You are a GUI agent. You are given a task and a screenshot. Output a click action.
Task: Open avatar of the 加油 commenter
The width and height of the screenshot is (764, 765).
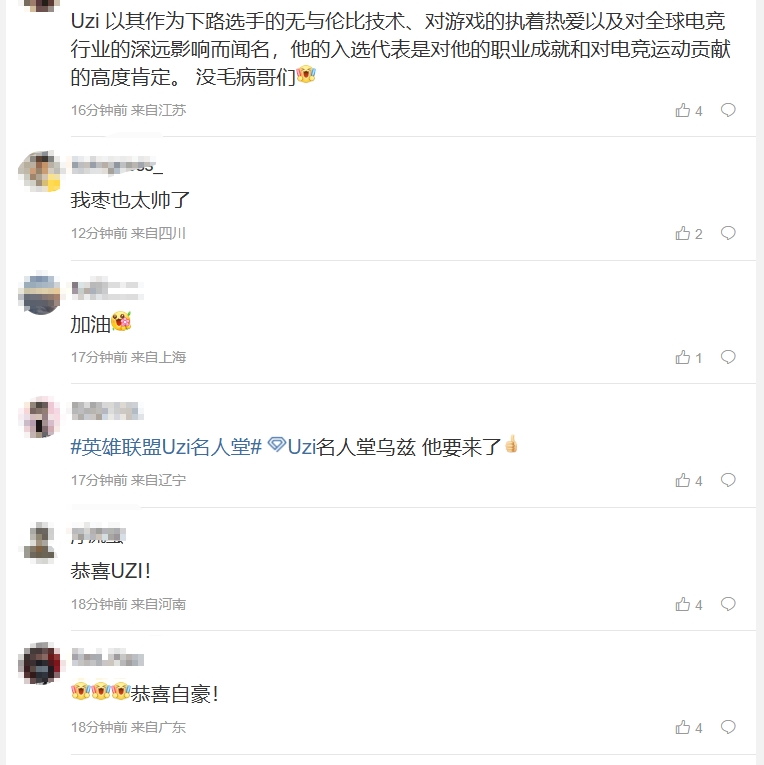tap(40, 294)
